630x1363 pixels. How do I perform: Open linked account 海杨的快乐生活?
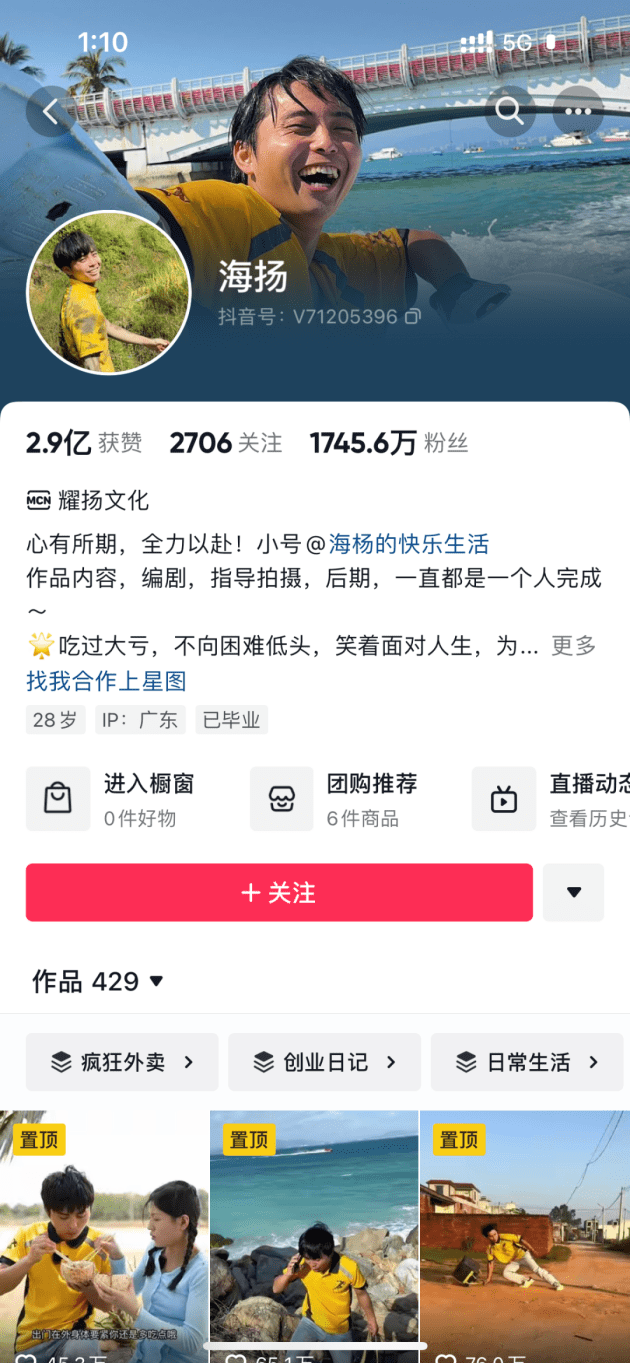point(408,544)
